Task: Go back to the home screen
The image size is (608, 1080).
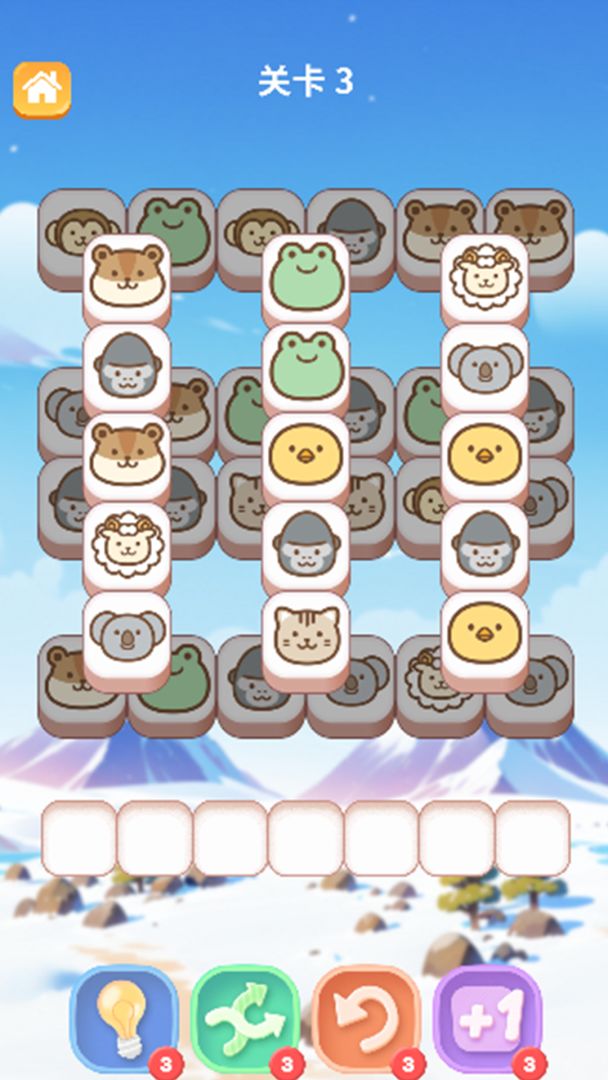Action: point(41,89)
